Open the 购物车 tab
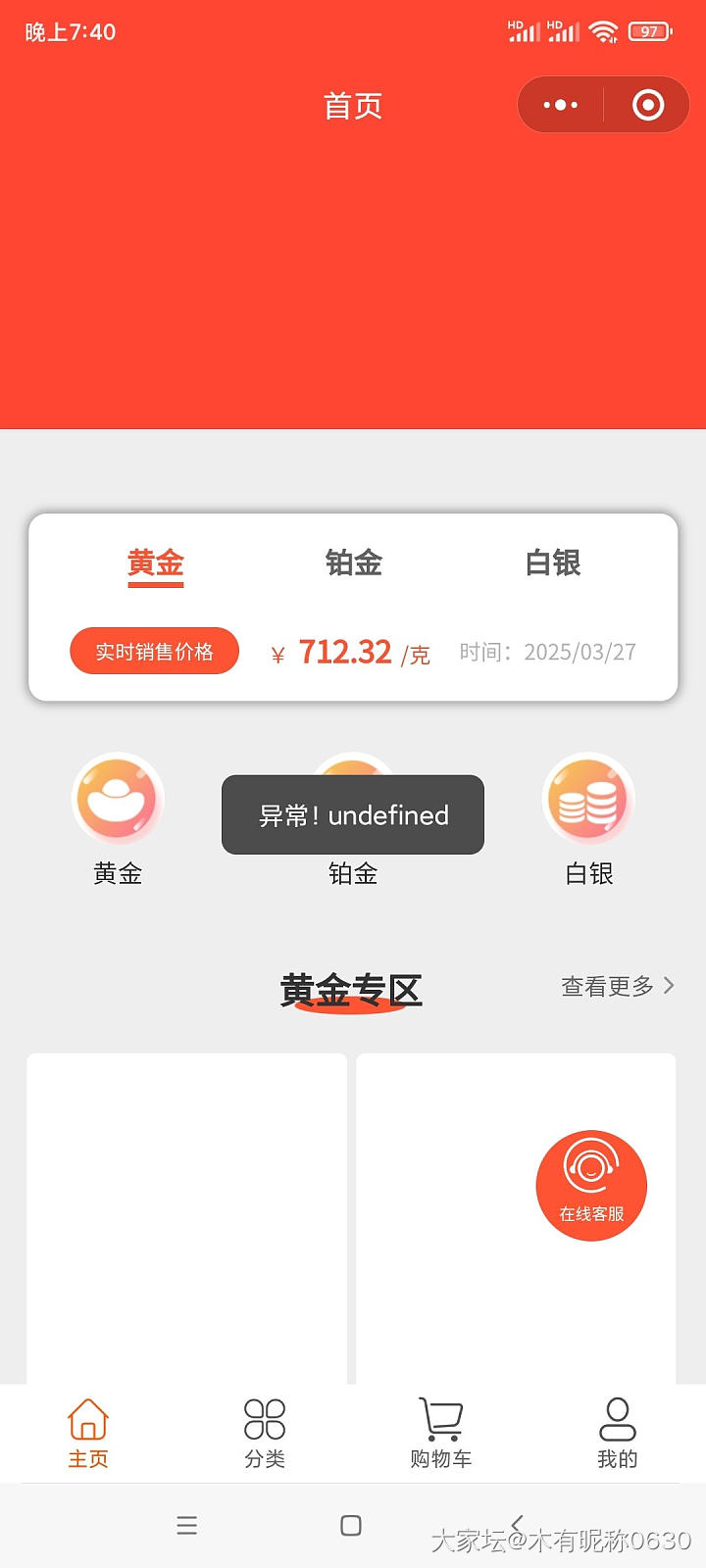 [x=441, y=1433]
